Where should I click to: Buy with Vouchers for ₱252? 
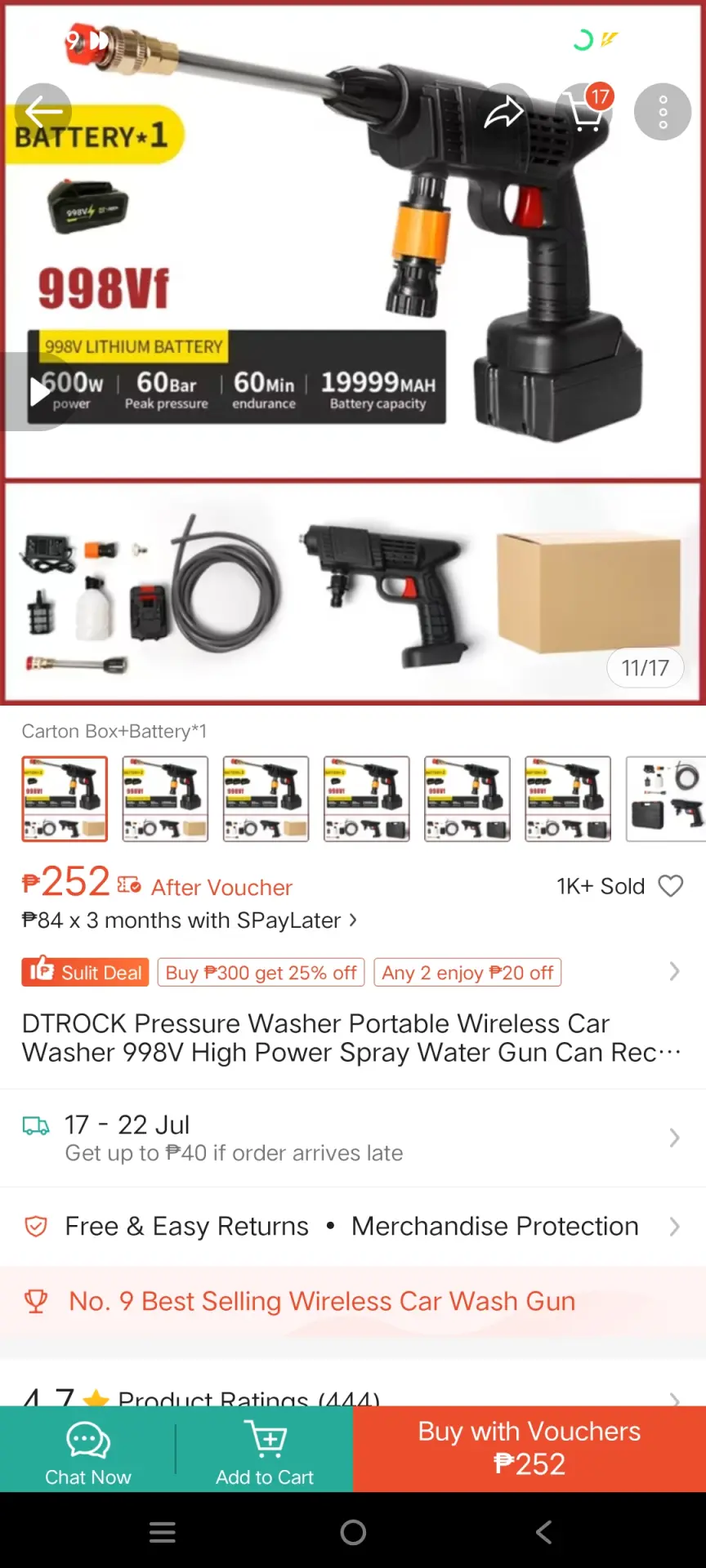click(529, 1450)
